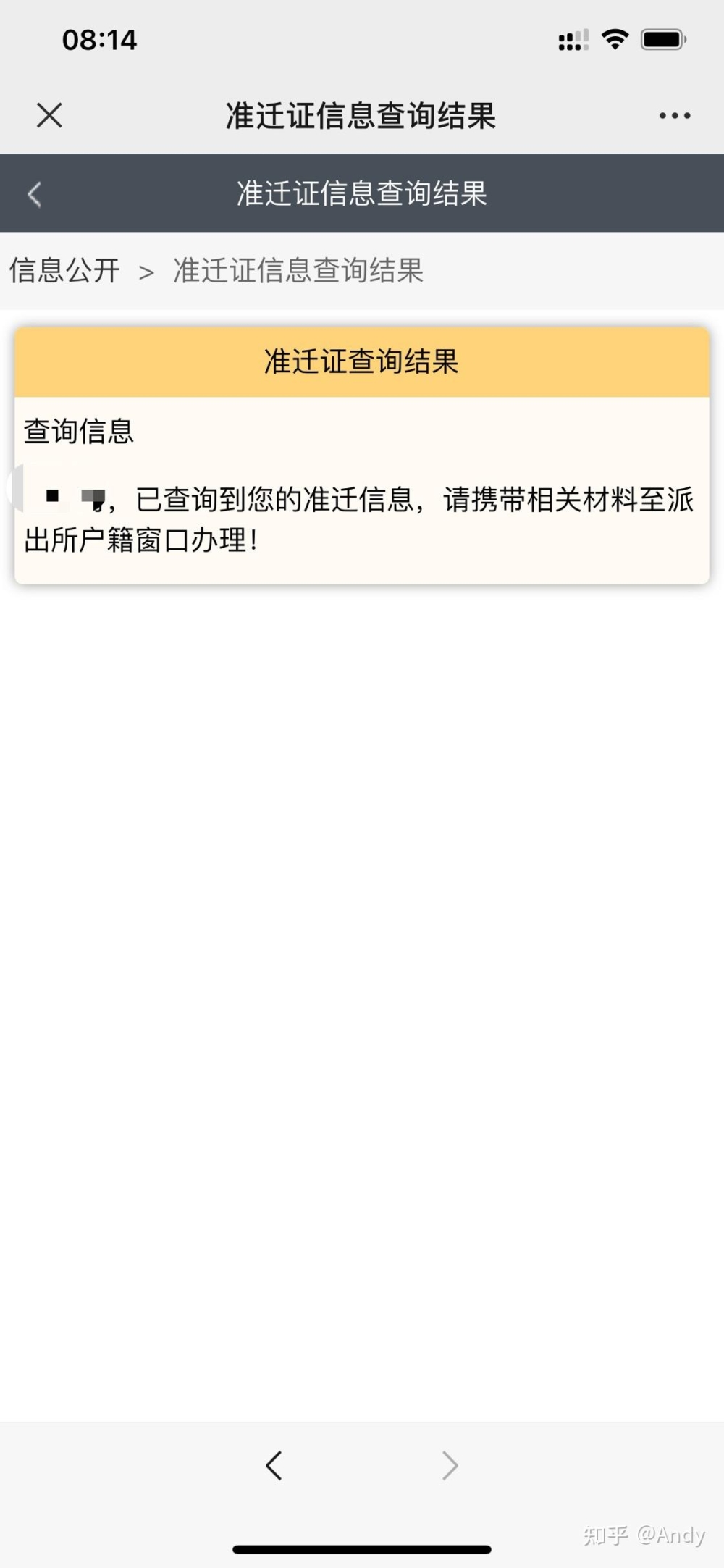724x1568 pixels.
Task: Navigate back with the bottom browser arrow
Action: [x=274, y=1465]
